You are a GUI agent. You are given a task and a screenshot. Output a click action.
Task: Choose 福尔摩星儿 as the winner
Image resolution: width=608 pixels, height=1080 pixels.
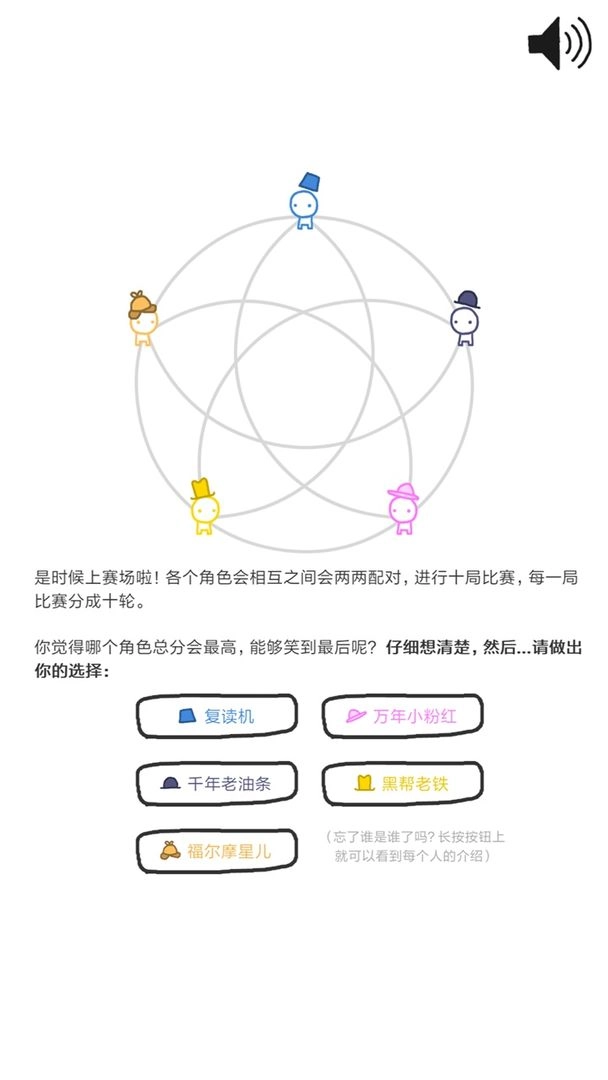coord(217,851)
